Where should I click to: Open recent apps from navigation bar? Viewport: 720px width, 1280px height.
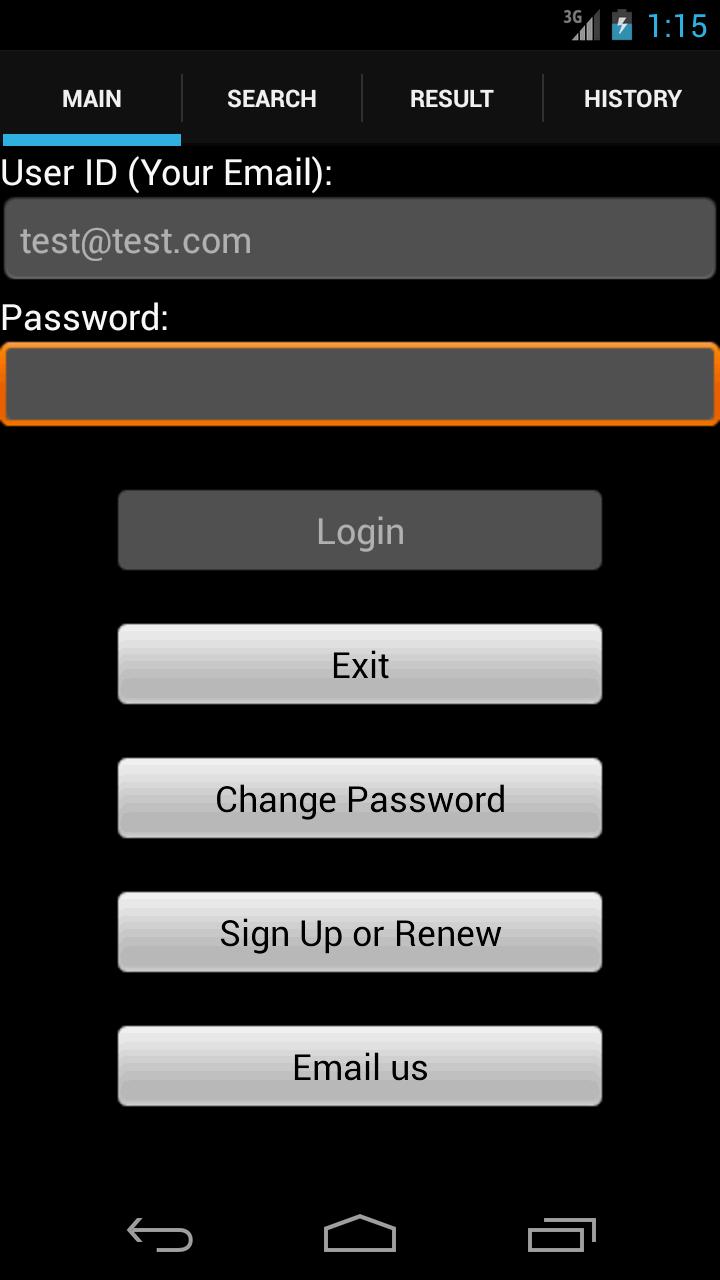click(561, 1235)
